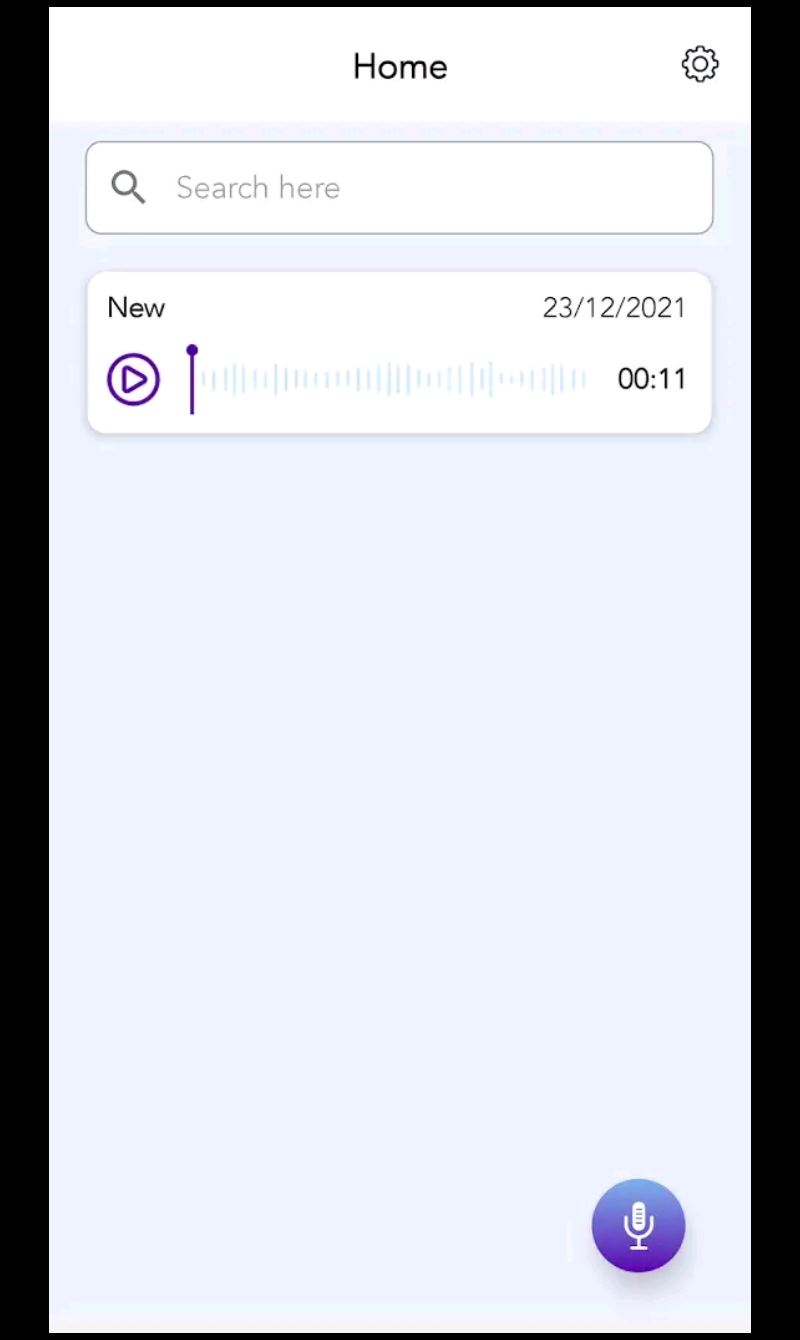Viewport: 800px width, 1340px height.
Task: Play the New recording
Action: point(133,379)
